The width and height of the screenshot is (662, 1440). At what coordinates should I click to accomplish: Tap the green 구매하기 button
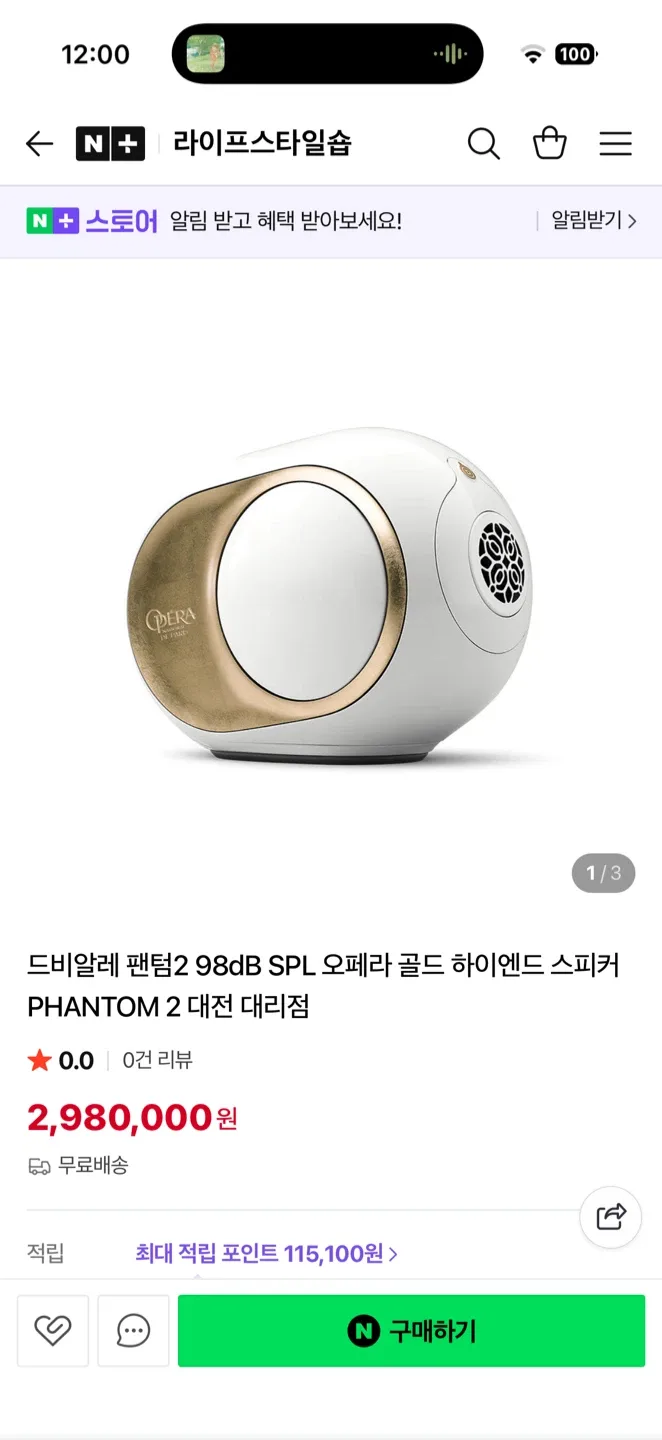(x=411, y=1330)
